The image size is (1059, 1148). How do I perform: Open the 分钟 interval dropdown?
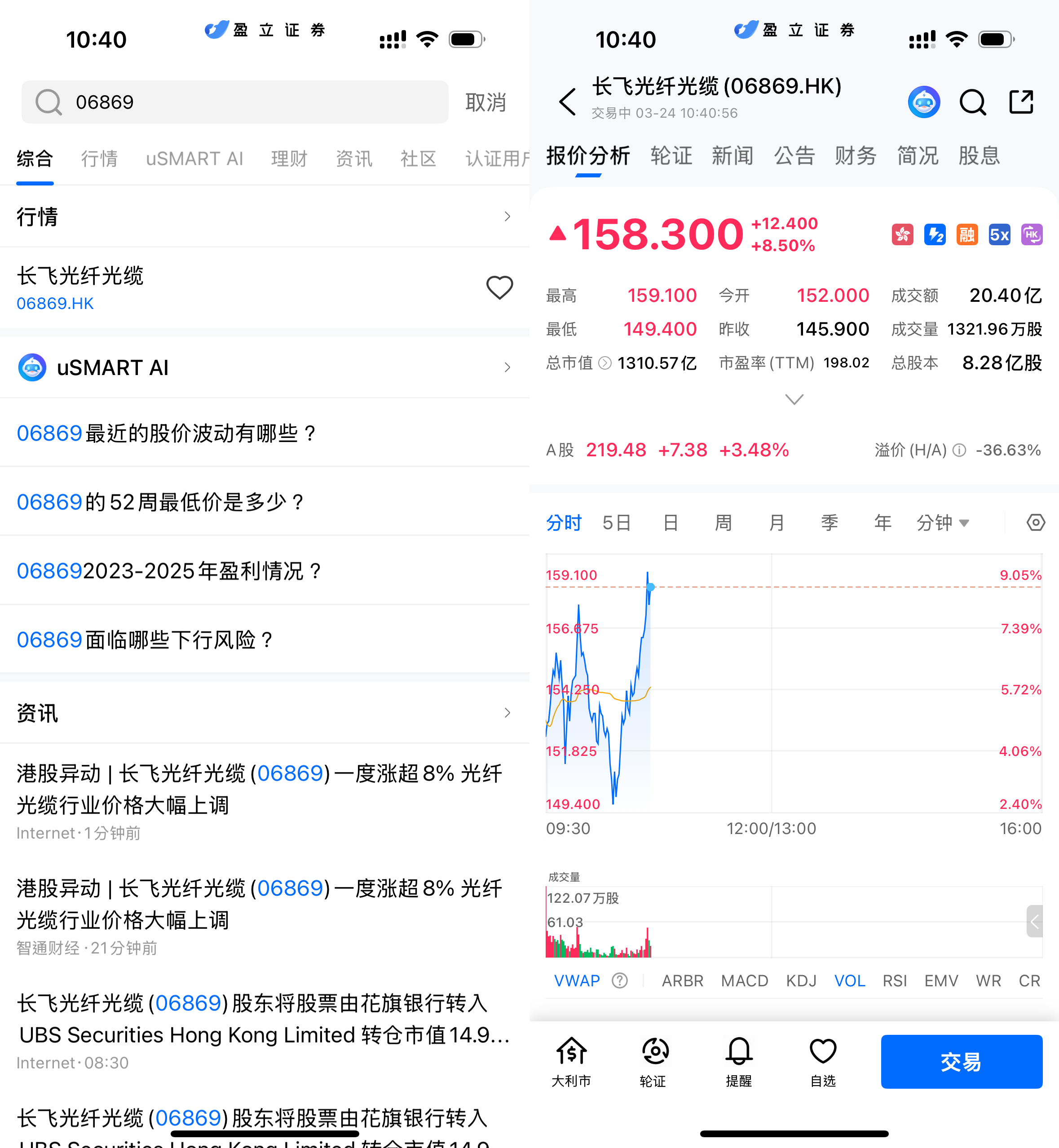click(x=943, y=523)
